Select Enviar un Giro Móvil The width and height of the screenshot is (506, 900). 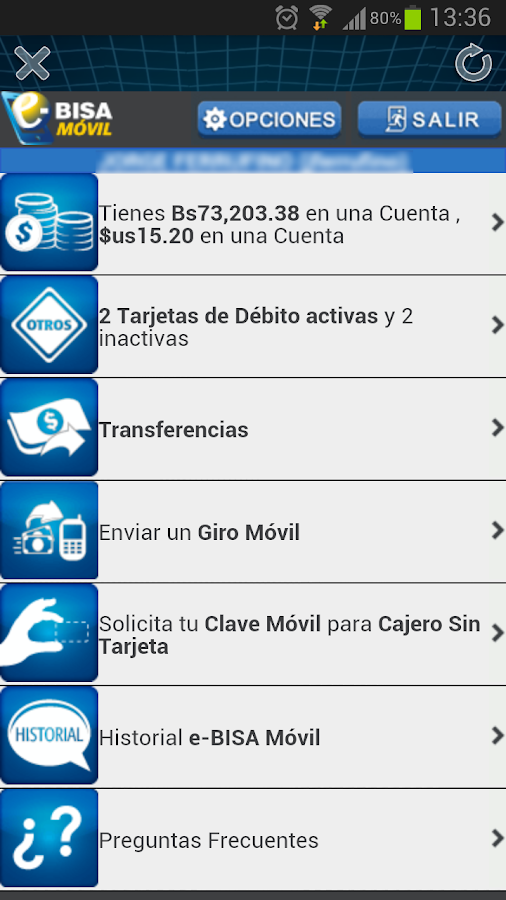coord(253,532)
